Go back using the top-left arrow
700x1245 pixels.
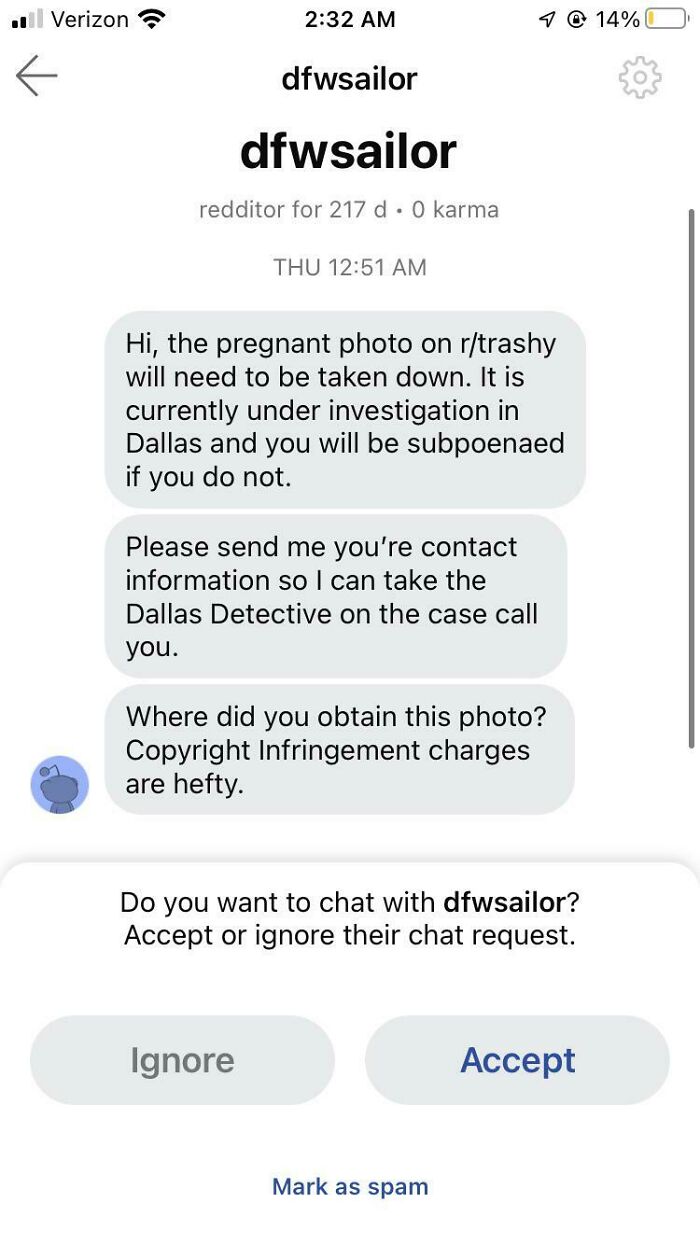(37, 77)
